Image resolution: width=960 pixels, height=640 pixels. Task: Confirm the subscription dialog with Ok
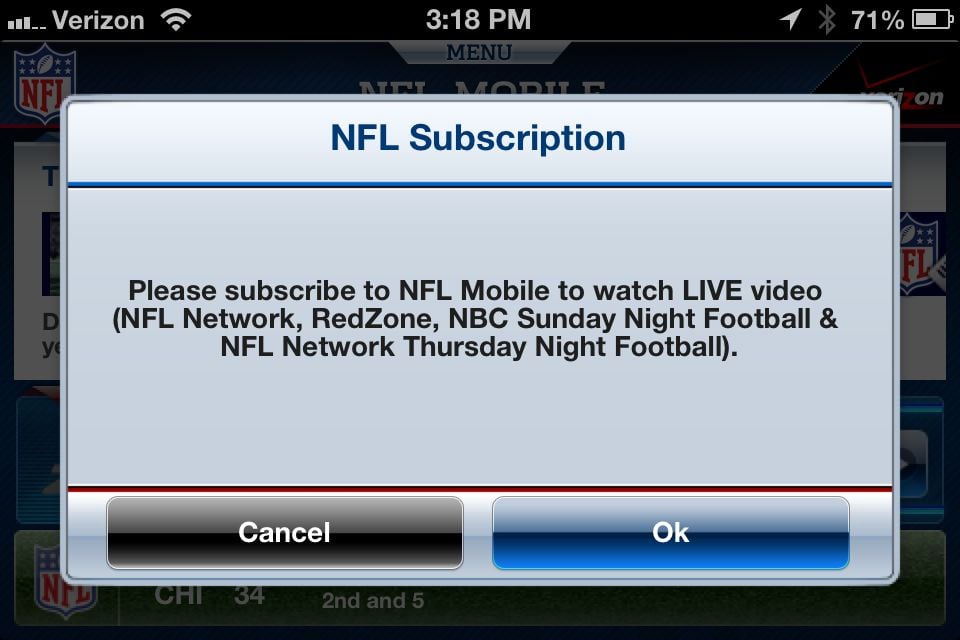[670, 532]
